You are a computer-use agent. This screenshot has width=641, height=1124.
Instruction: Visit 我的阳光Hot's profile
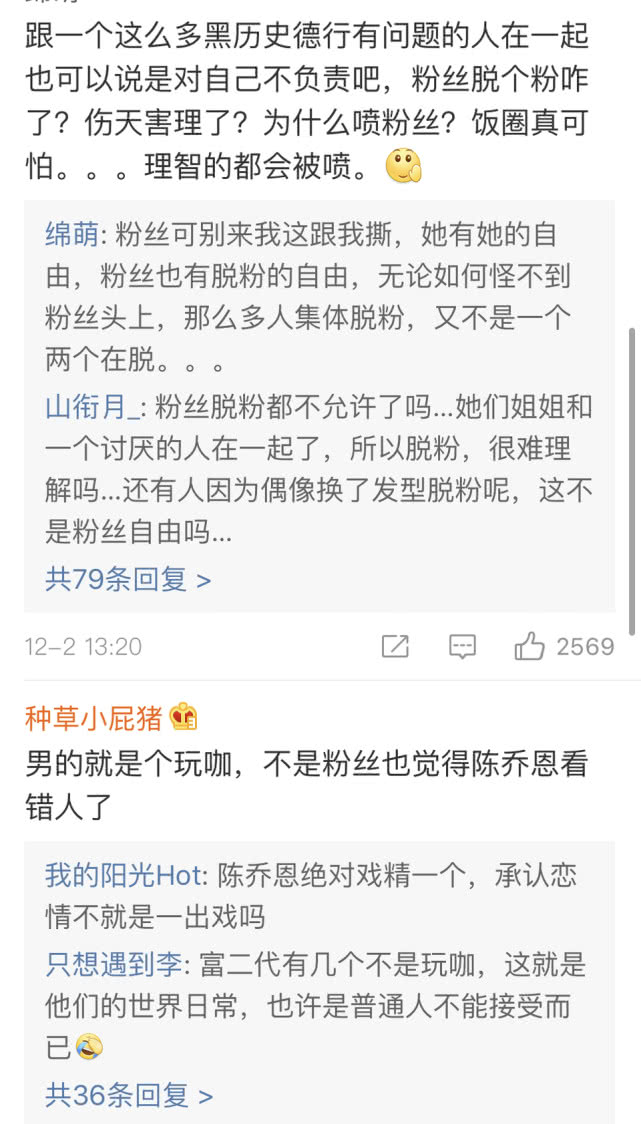[x=123, y=875]
